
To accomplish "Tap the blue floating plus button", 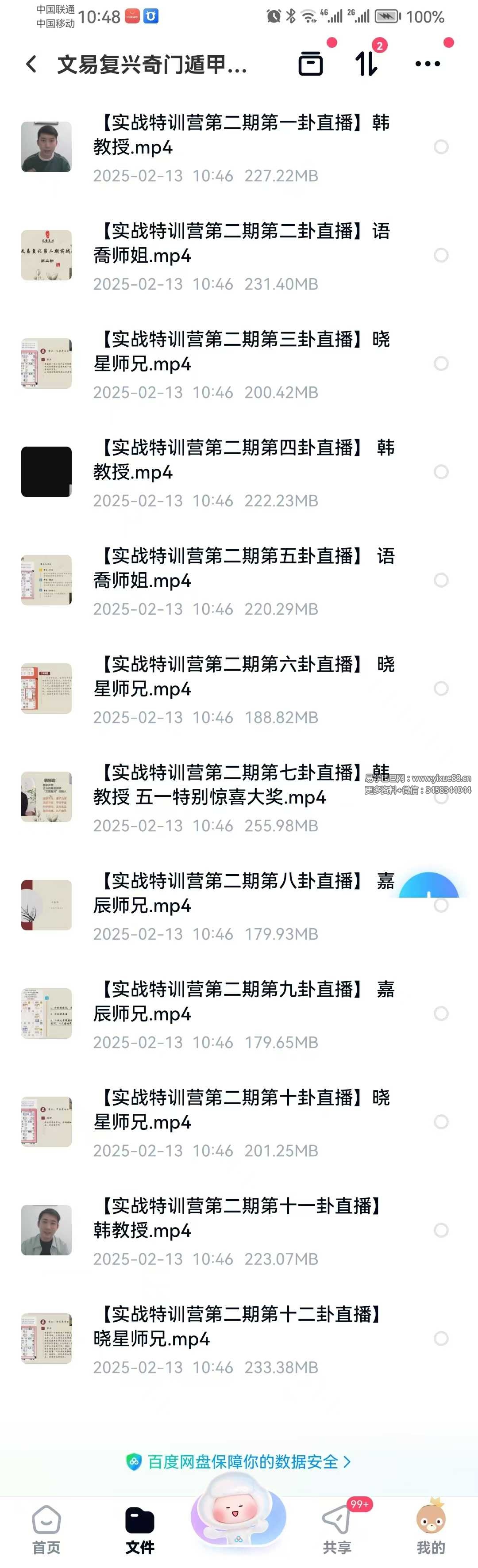I will tap(429, 887).
